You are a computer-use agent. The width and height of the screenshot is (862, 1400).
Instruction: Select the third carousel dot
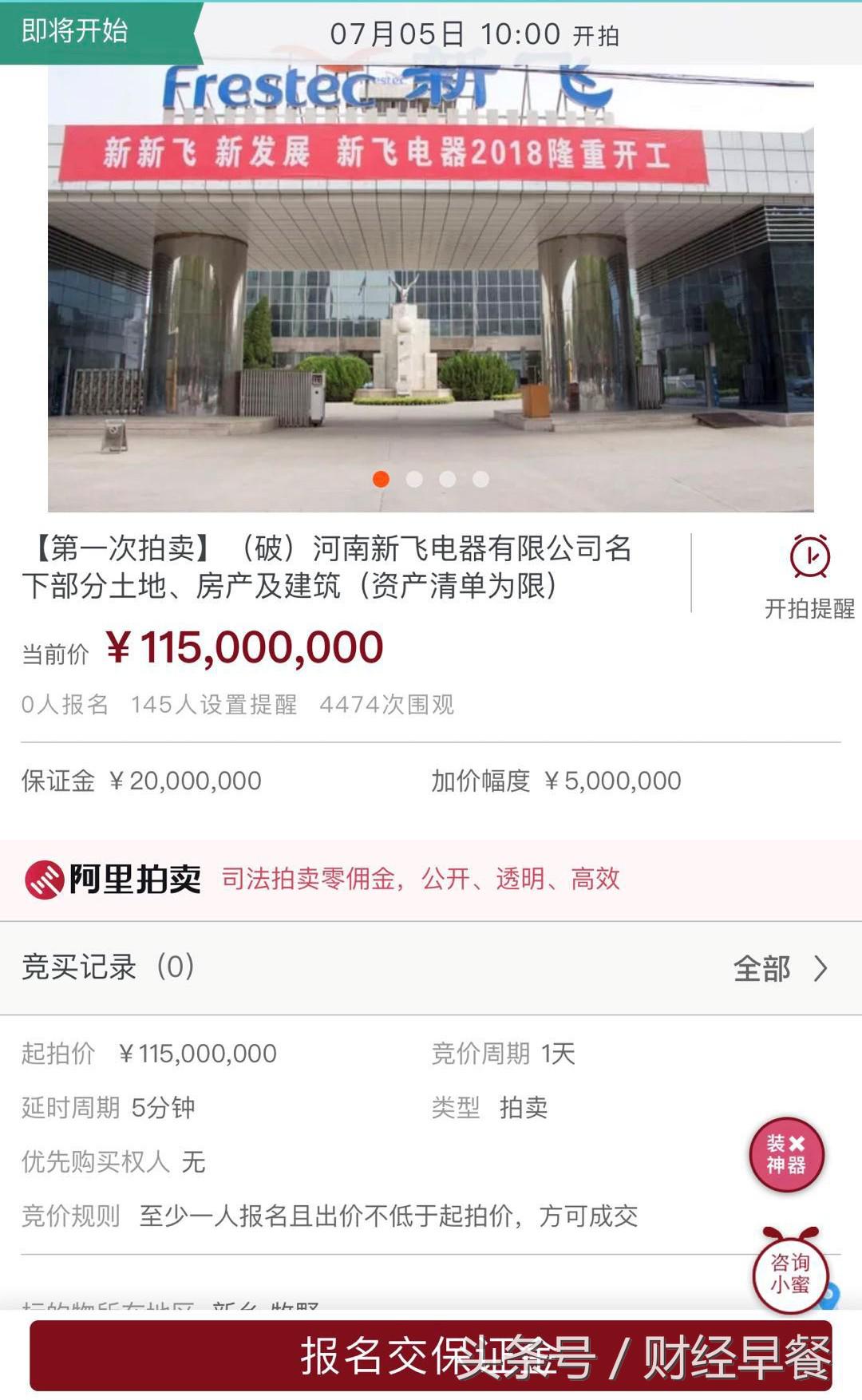(x=447, y=478)
